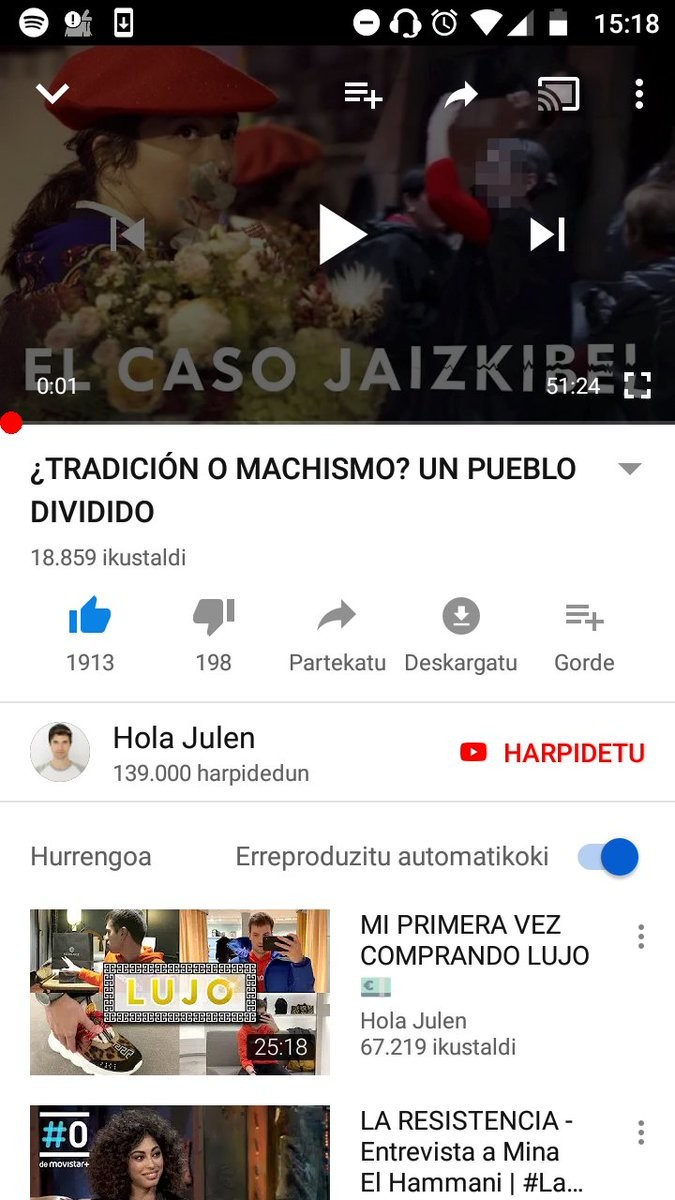Enter fullscreen mode
The width and height of the screenshot is (675, 1200).
tap(637, 386)
